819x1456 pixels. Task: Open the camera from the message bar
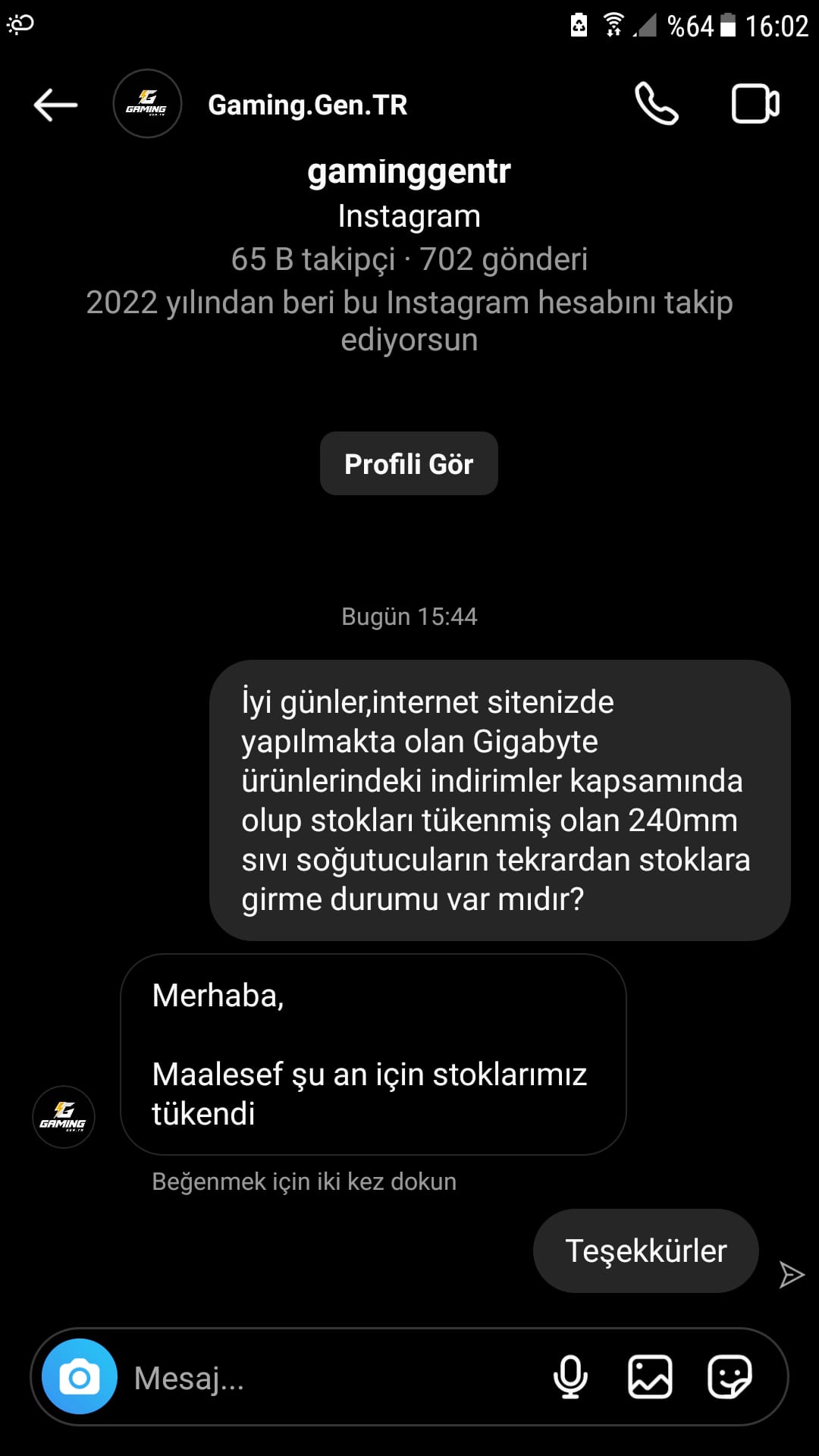click(83, 1378)
